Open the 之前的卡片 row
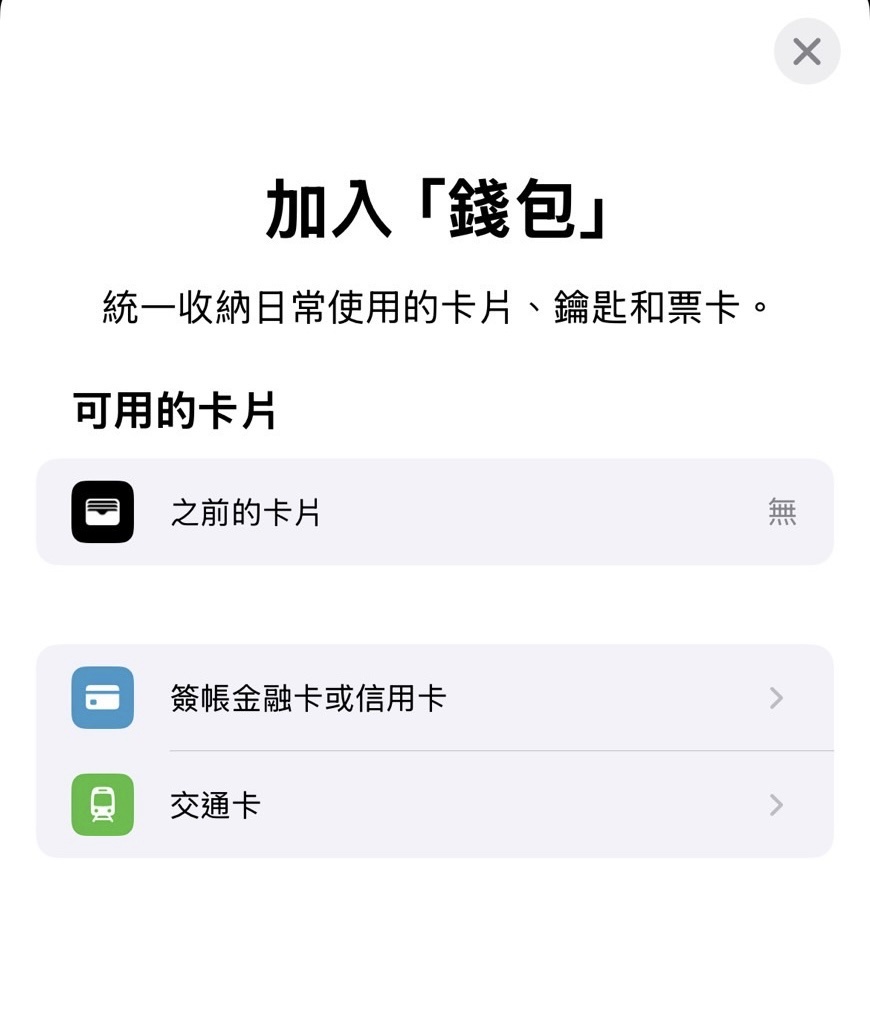This screenshot has height=1029, width=870. pyautogui.click(x=434, y=512)
